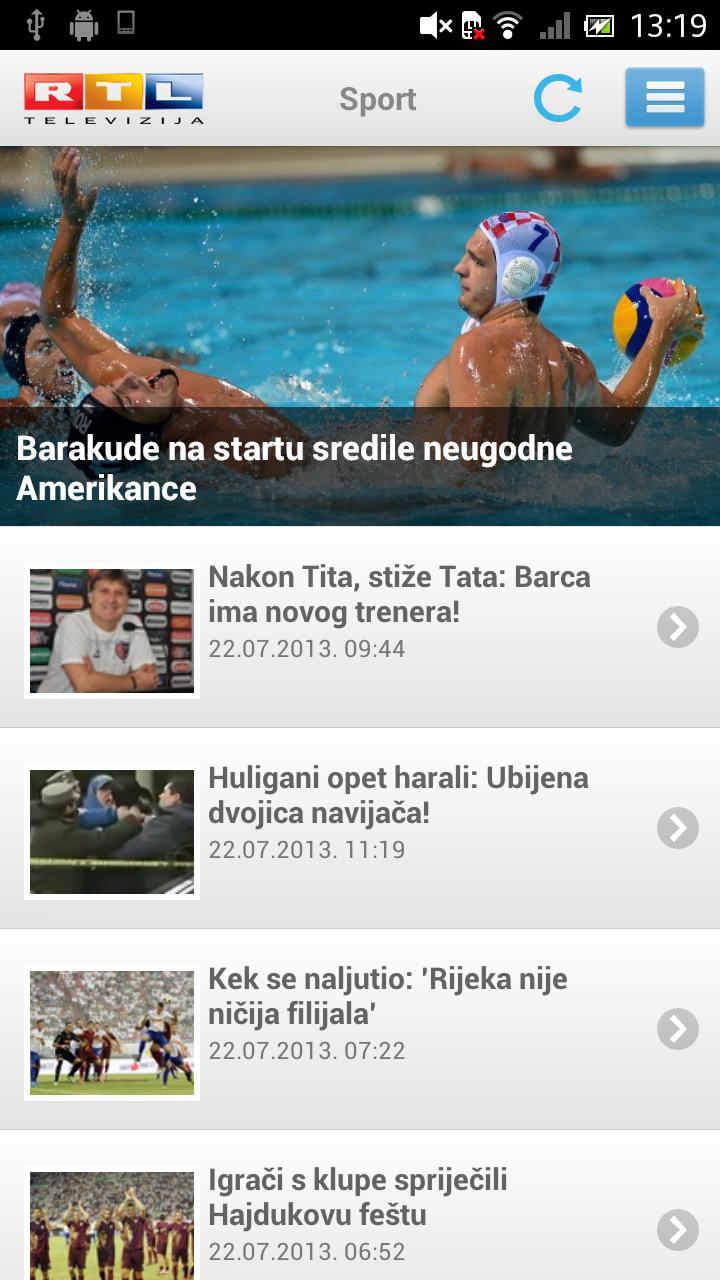Screen dimensions: 720x1280
Task: Tap the Android debugging icon in status bar
Action: point(83,22)
